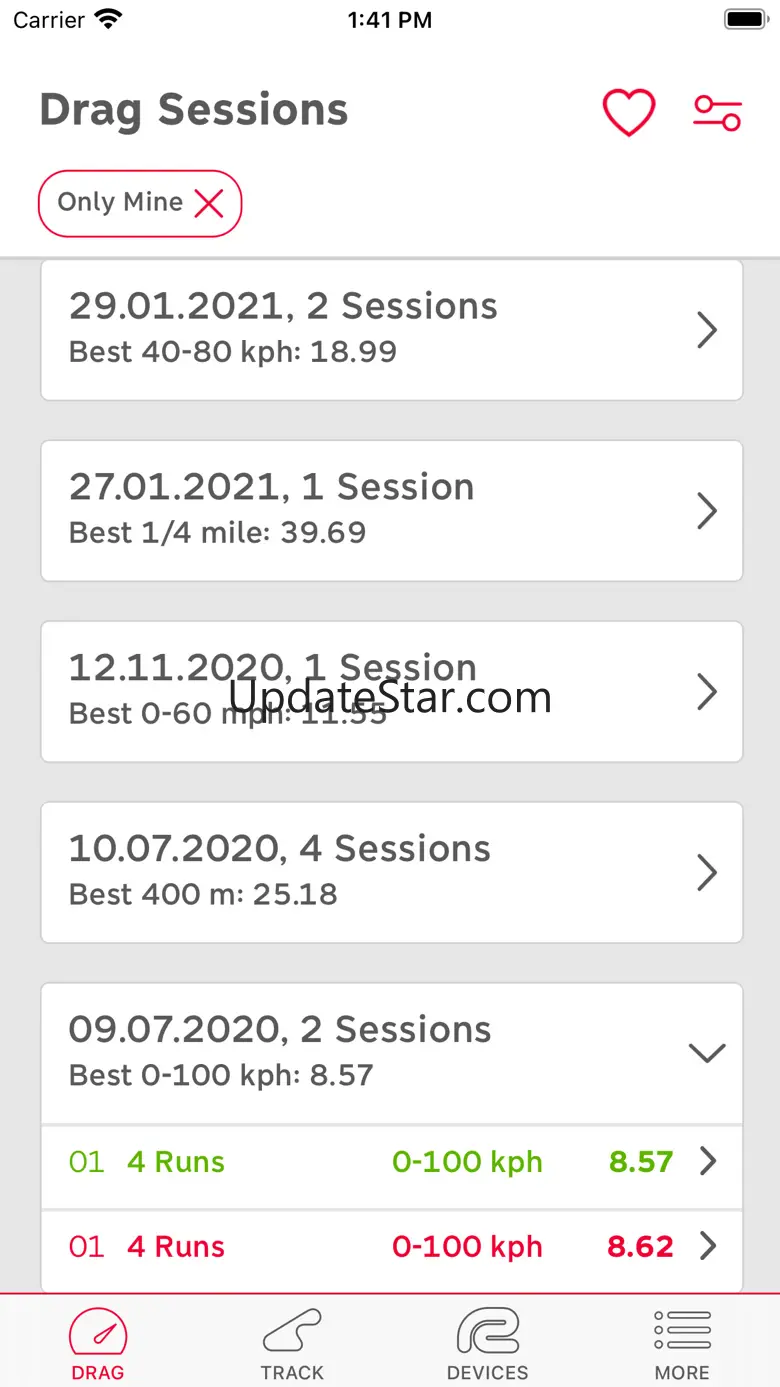Expand the 10.07.2020 sessions card

(x=391, y=872)
